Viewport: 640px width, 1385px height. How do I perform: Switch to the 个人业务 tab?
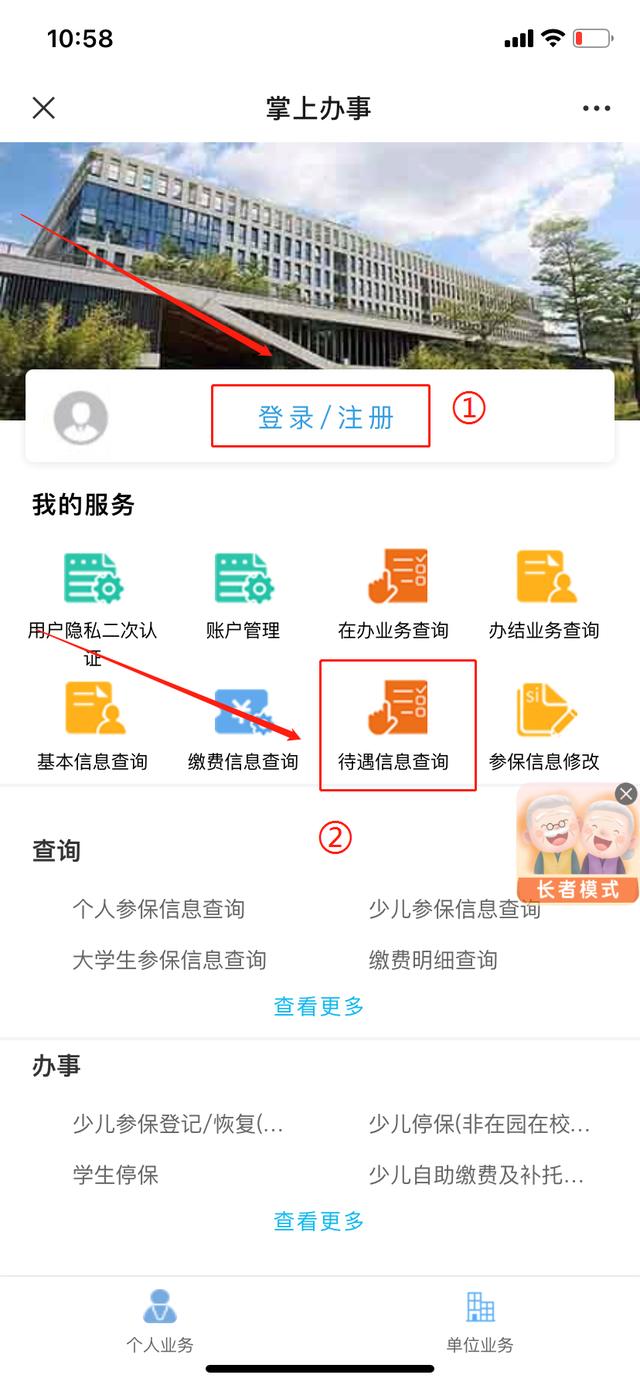(160, 1320)
